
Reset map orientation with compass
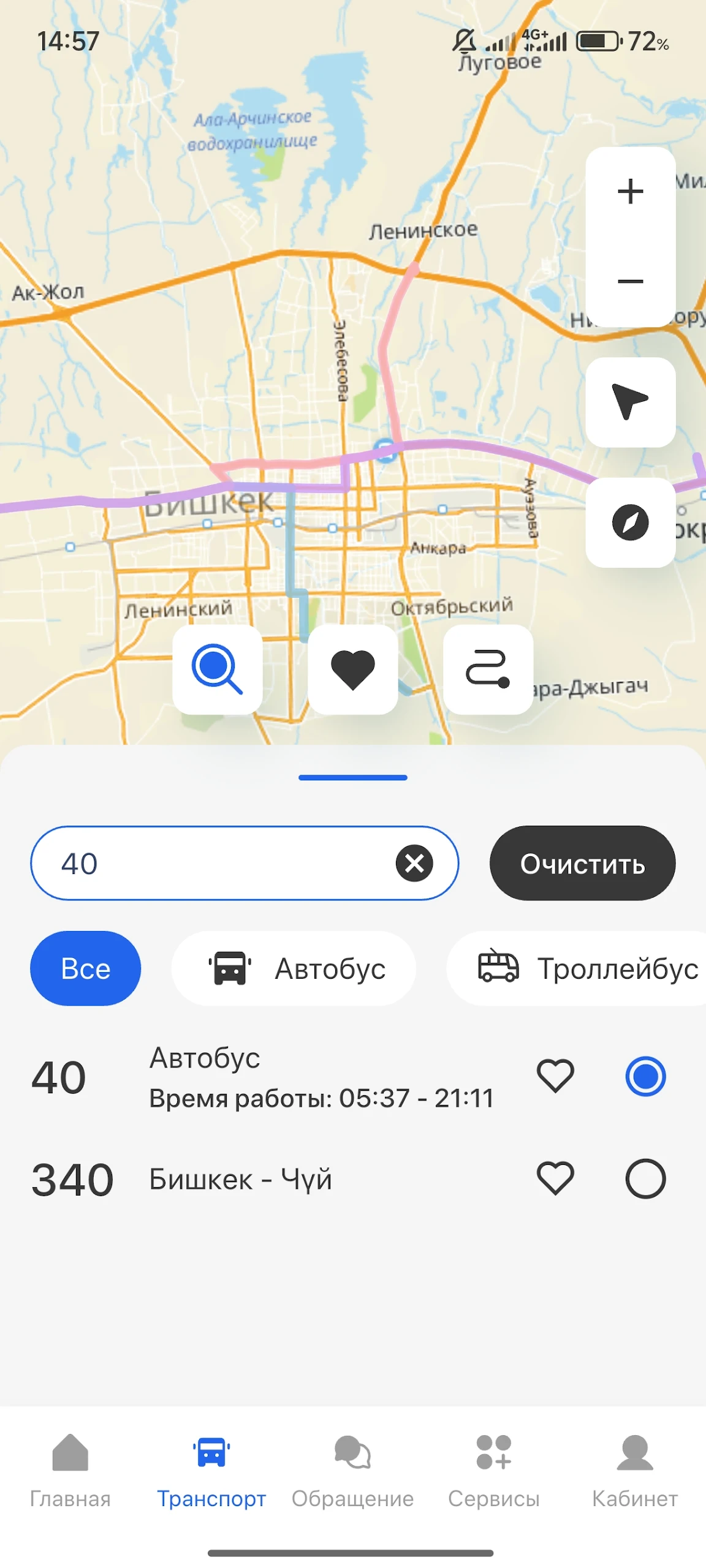click(x=630, y=522)
